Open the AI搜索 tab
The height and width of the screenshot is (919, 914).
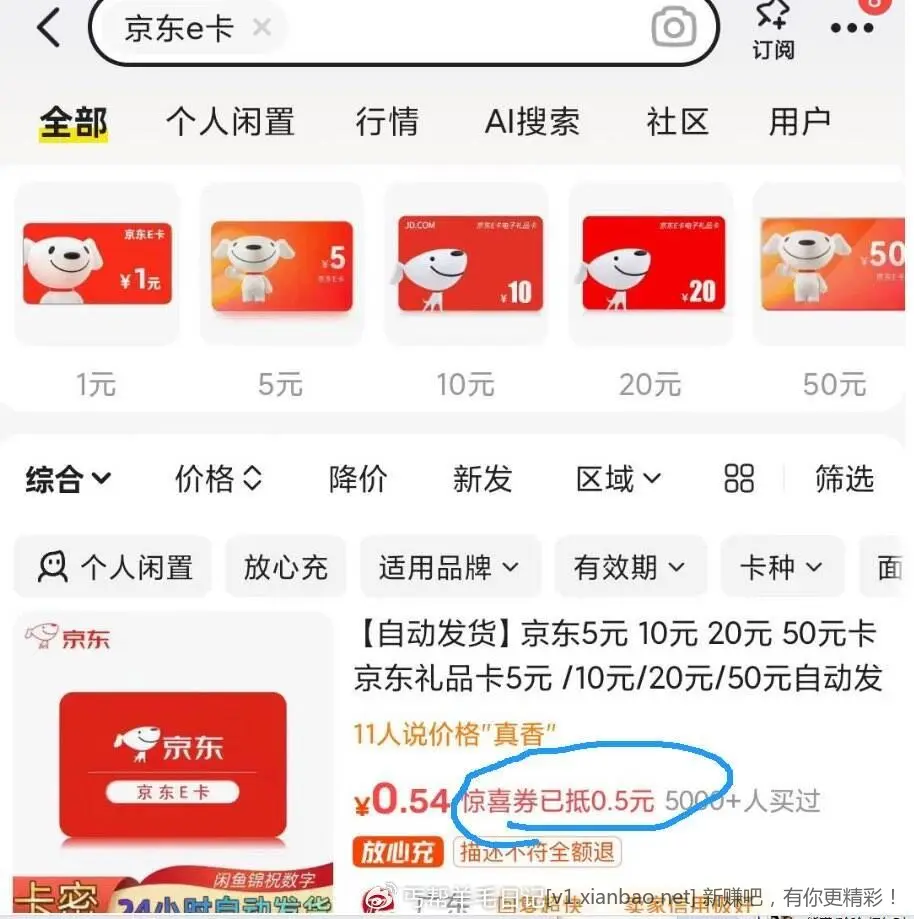coord(532,122)
